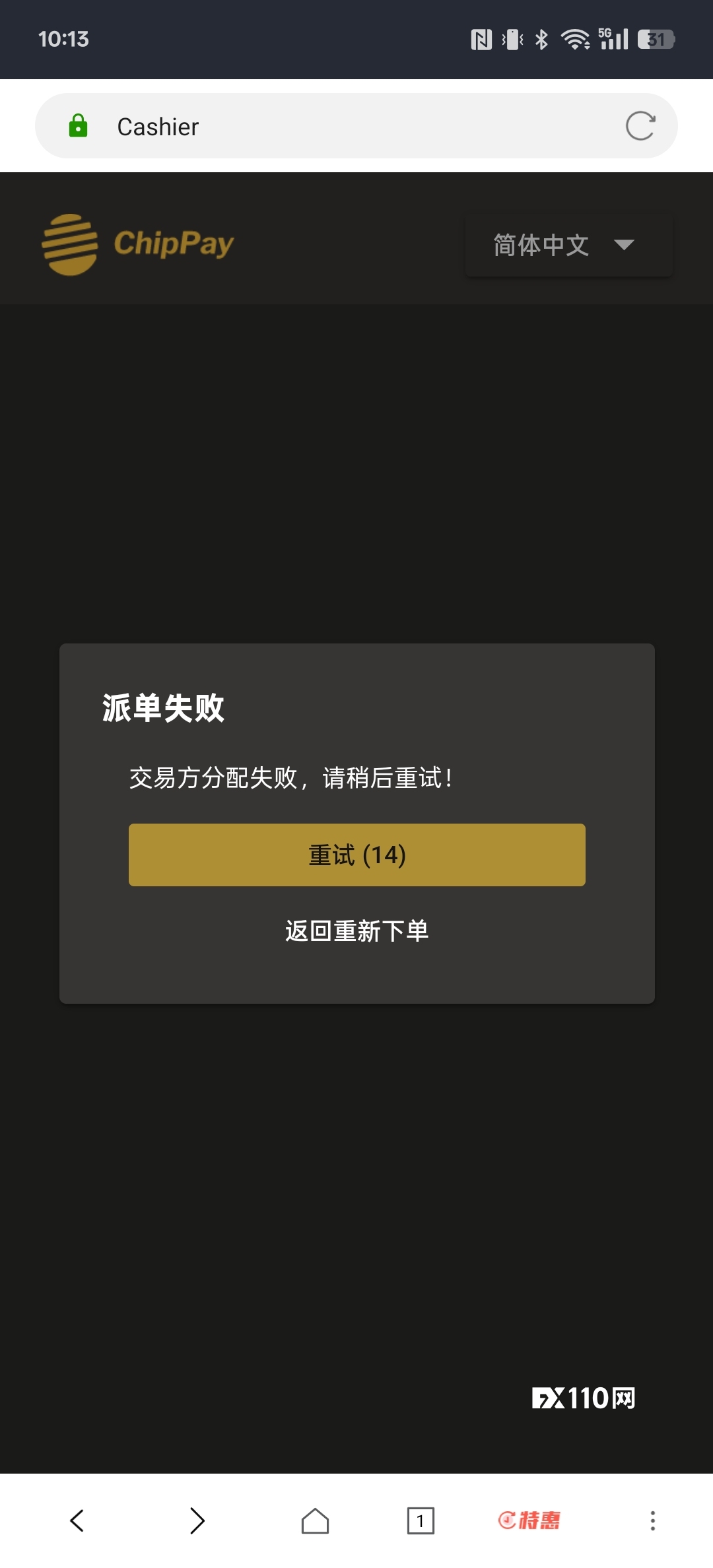View site security lock info
Viewport: 713px width, 1568px height.
(79, 126)
